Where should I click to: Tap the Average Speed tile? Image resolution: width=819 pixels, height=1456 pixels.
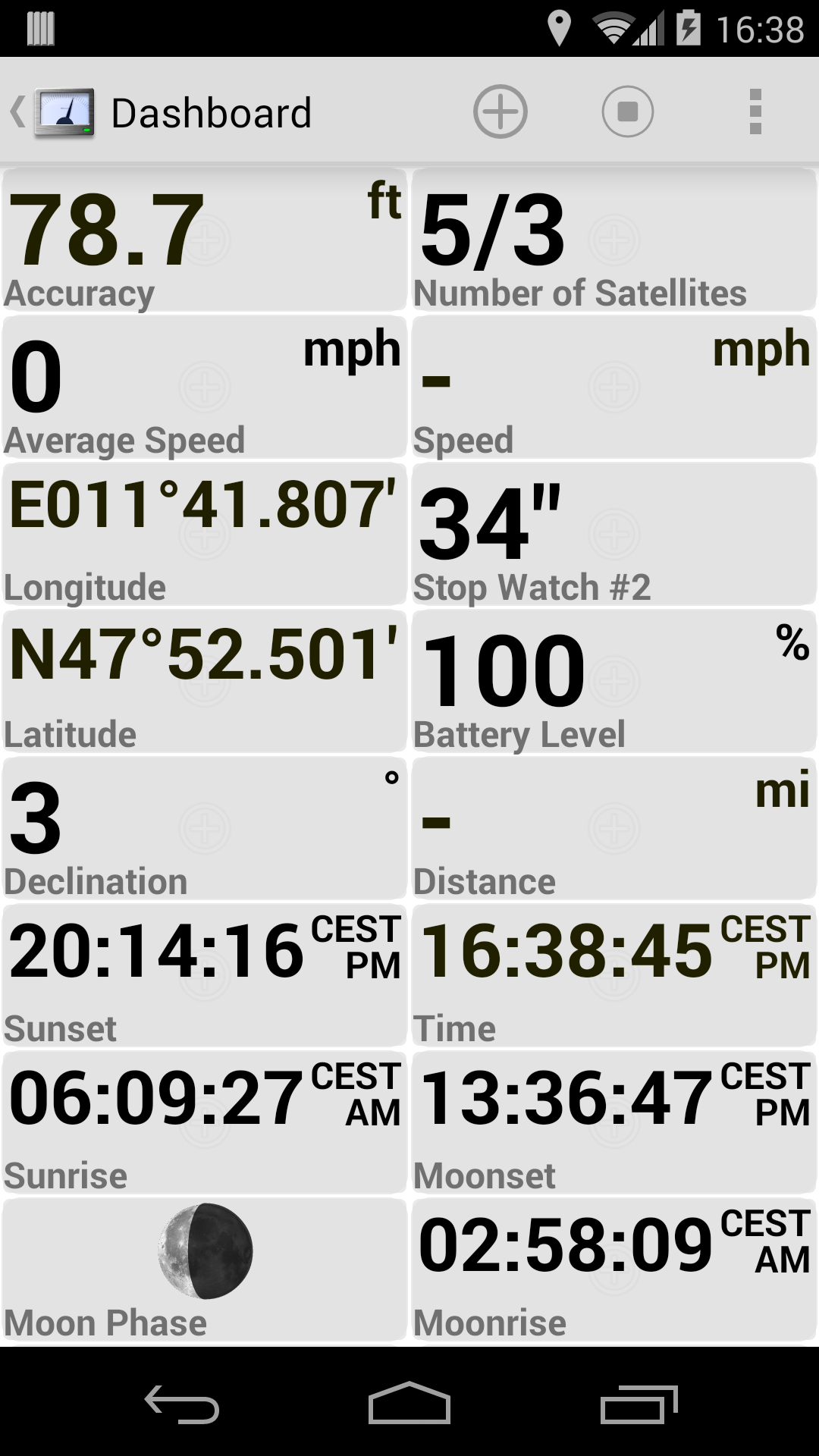pyautogui.click(x=205, y=388)
